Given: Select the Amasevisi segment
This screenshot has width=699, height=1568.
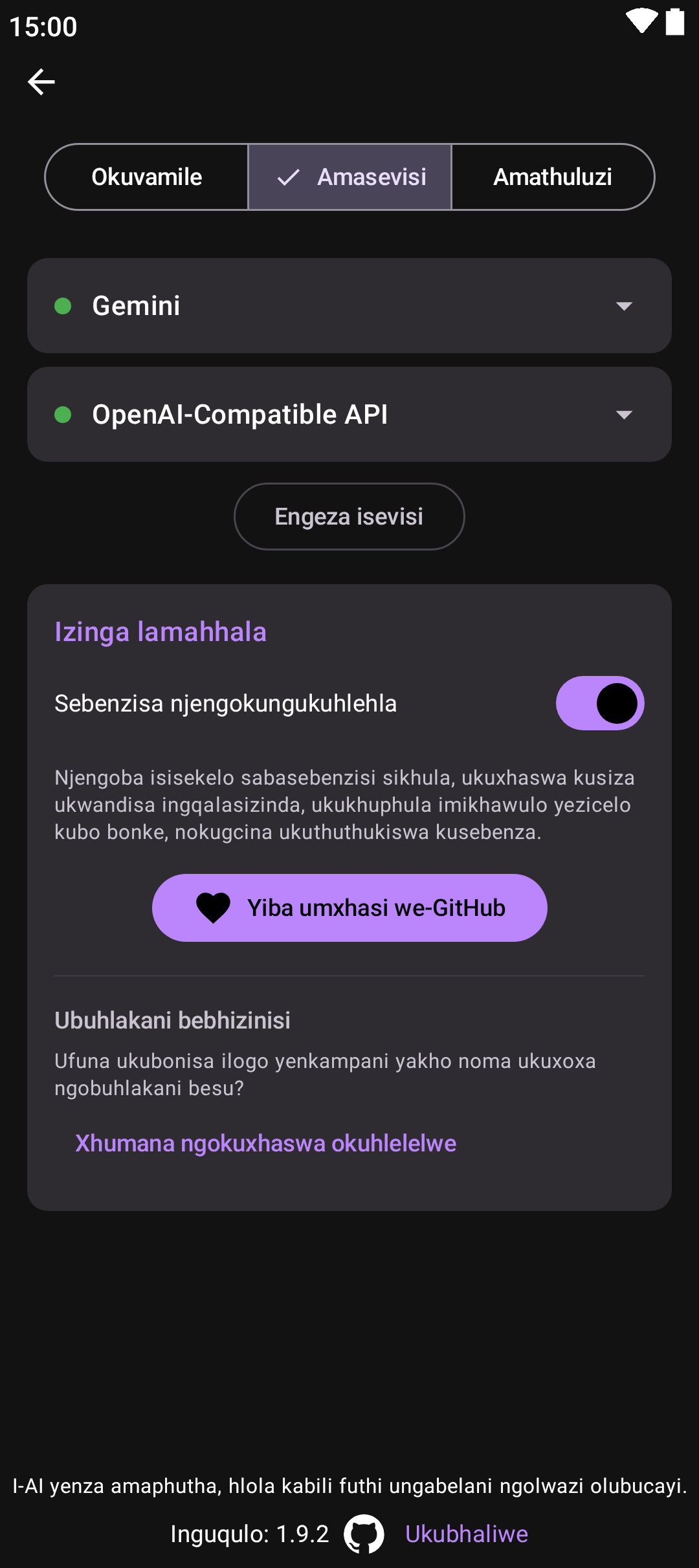Looking at the screenshot, I should 350,177.
